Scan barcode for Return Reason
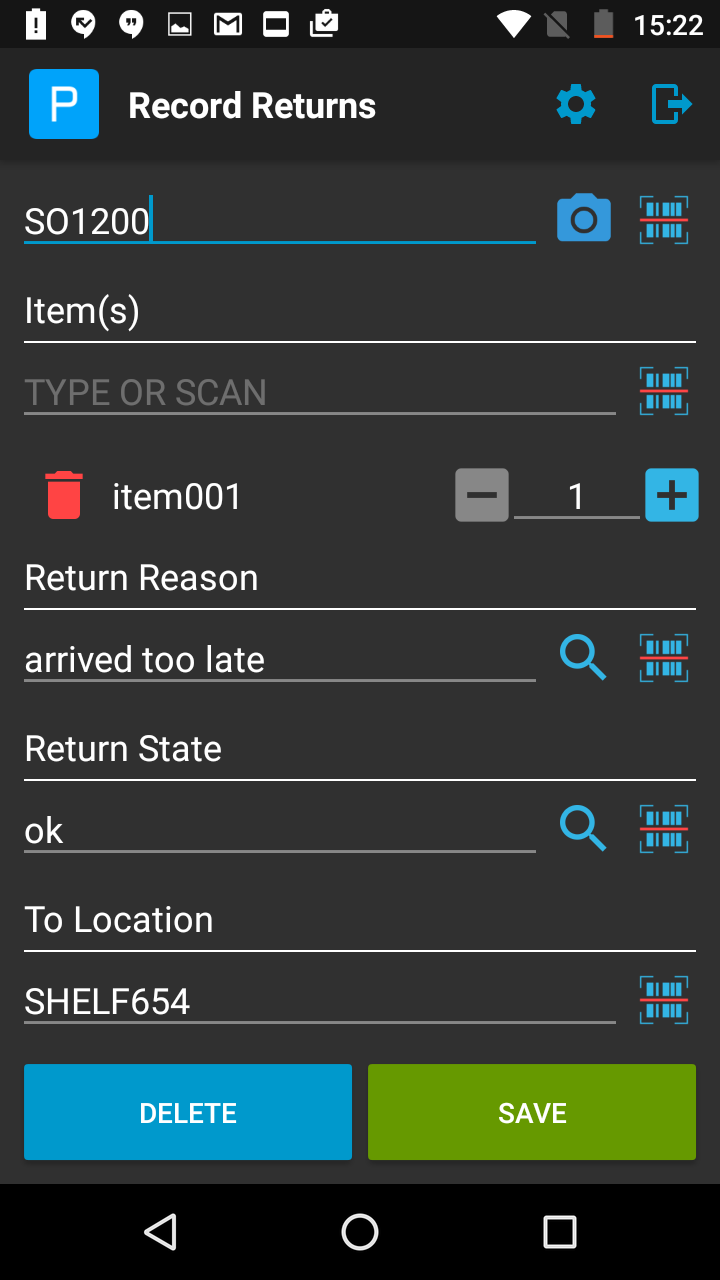This screenshot has height=1280, width=720. pos(664,658)
